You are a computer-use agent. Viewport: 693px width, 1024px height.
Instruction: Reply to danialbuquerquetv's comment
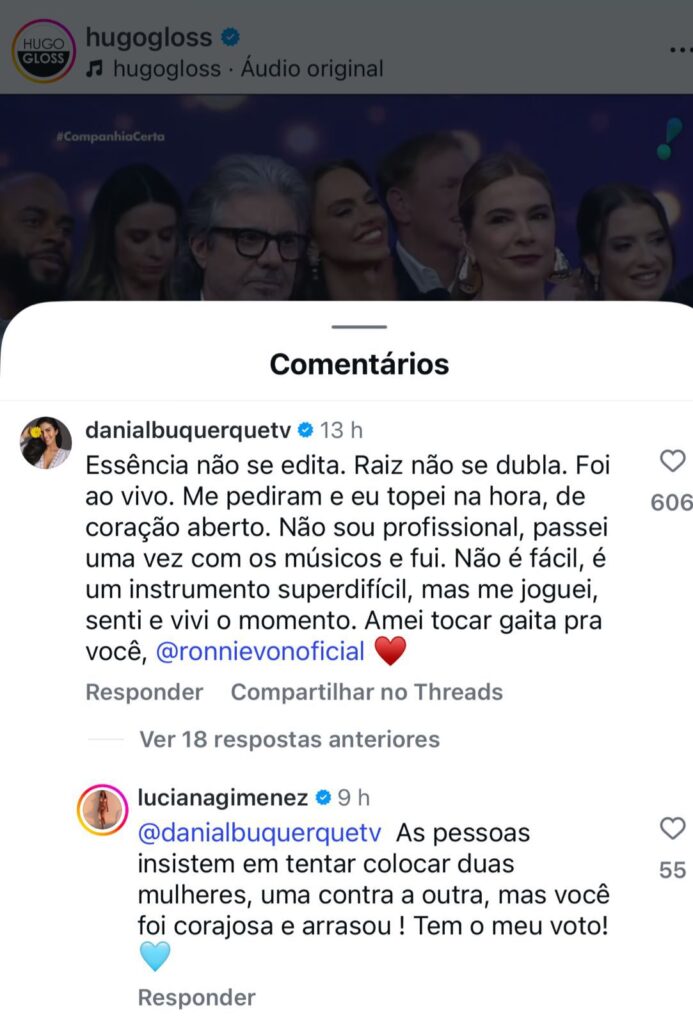click(x=144, y=692)
